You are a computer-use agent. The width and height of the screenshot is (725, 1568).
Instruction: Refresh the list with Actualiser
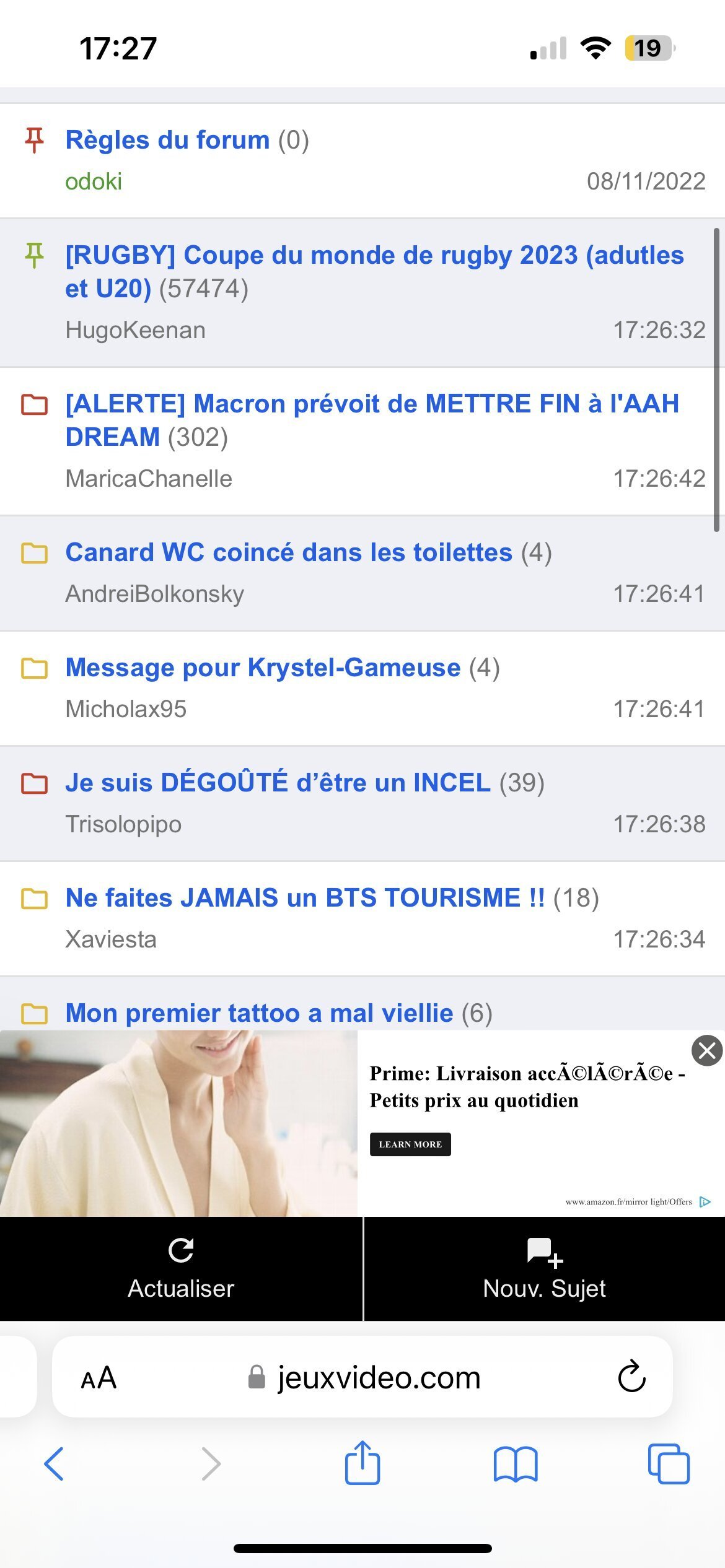(x=180, y=1268)
